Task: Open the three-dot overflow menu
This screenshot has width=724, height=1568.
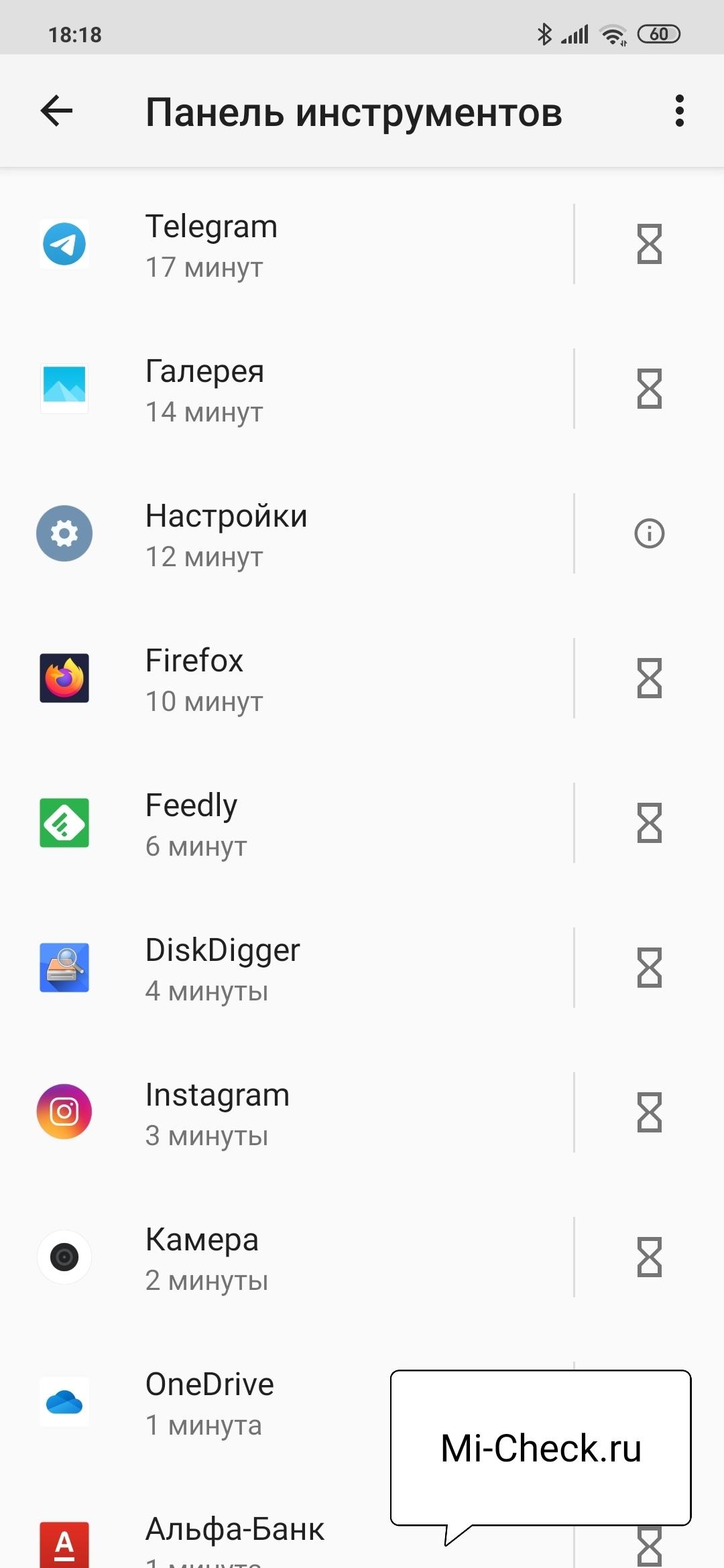Action: pyautogui.click(x=679, y=111)
